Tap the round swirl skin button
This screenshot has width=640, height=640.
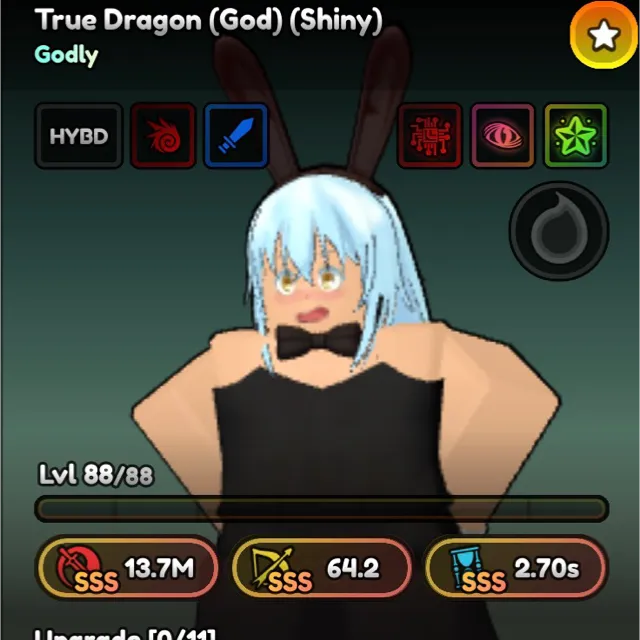(x=558, y=231)
